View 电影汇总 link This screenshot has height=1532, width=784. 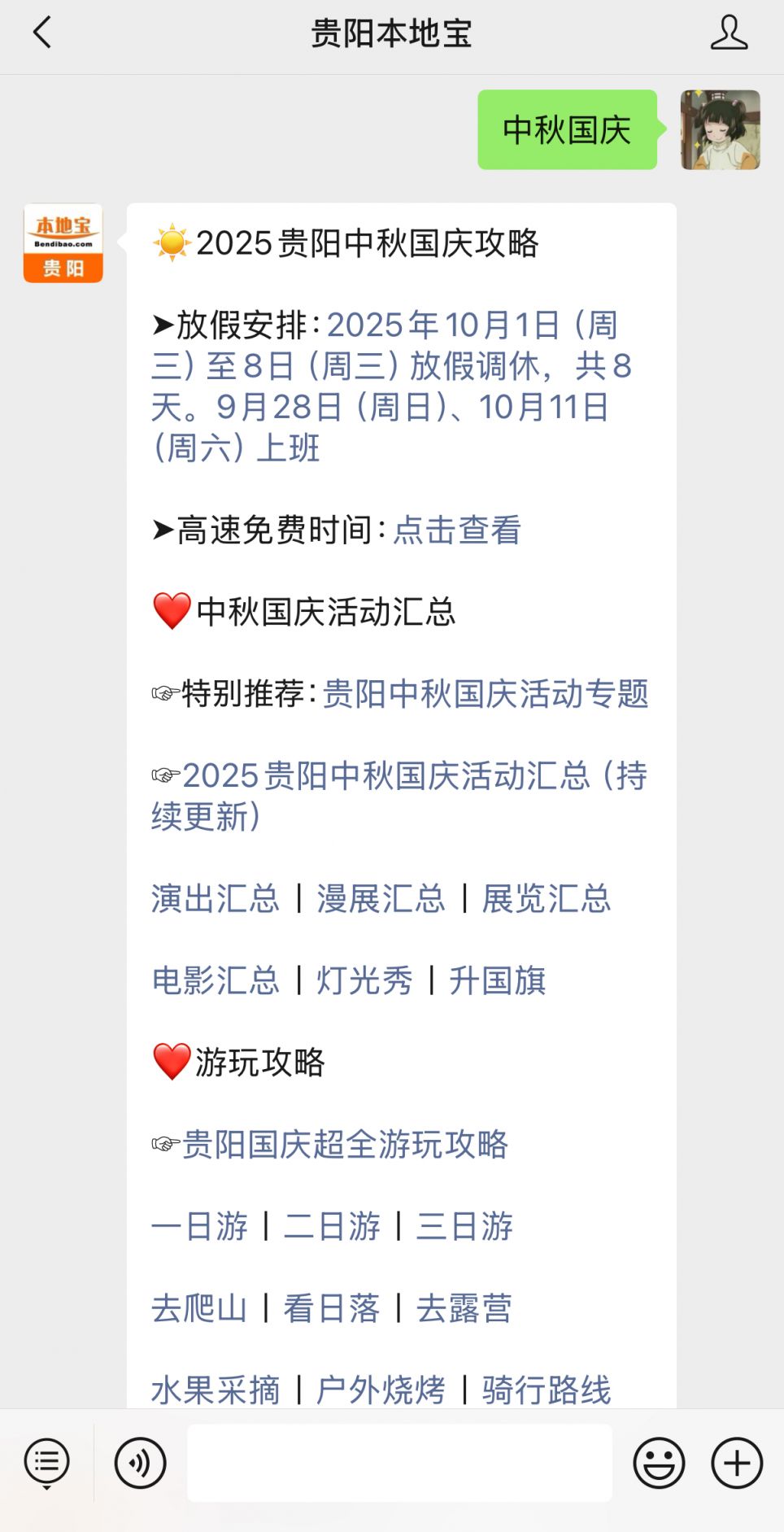point(216,980)
